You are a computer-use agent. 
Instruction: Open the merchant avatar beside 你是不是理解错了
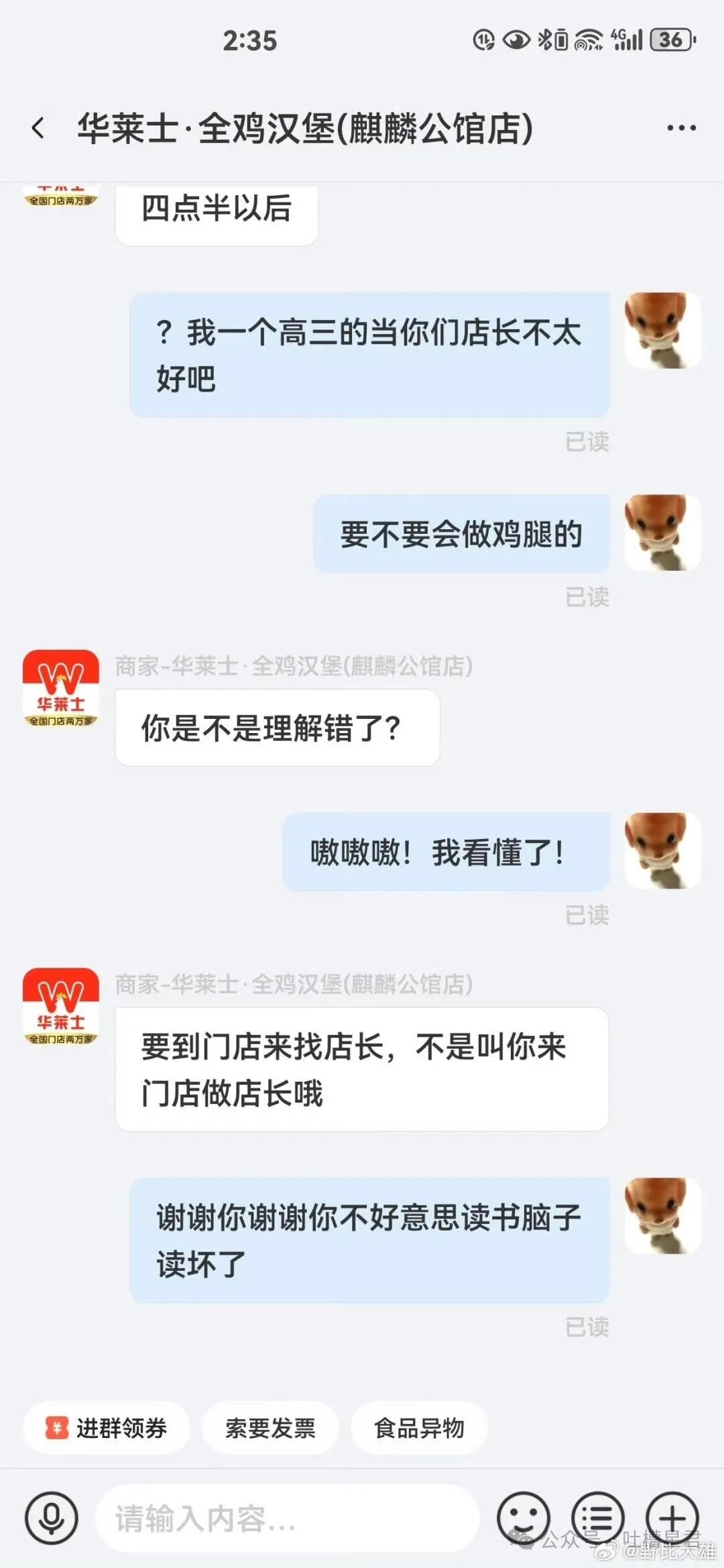click(x=61, y=688)
